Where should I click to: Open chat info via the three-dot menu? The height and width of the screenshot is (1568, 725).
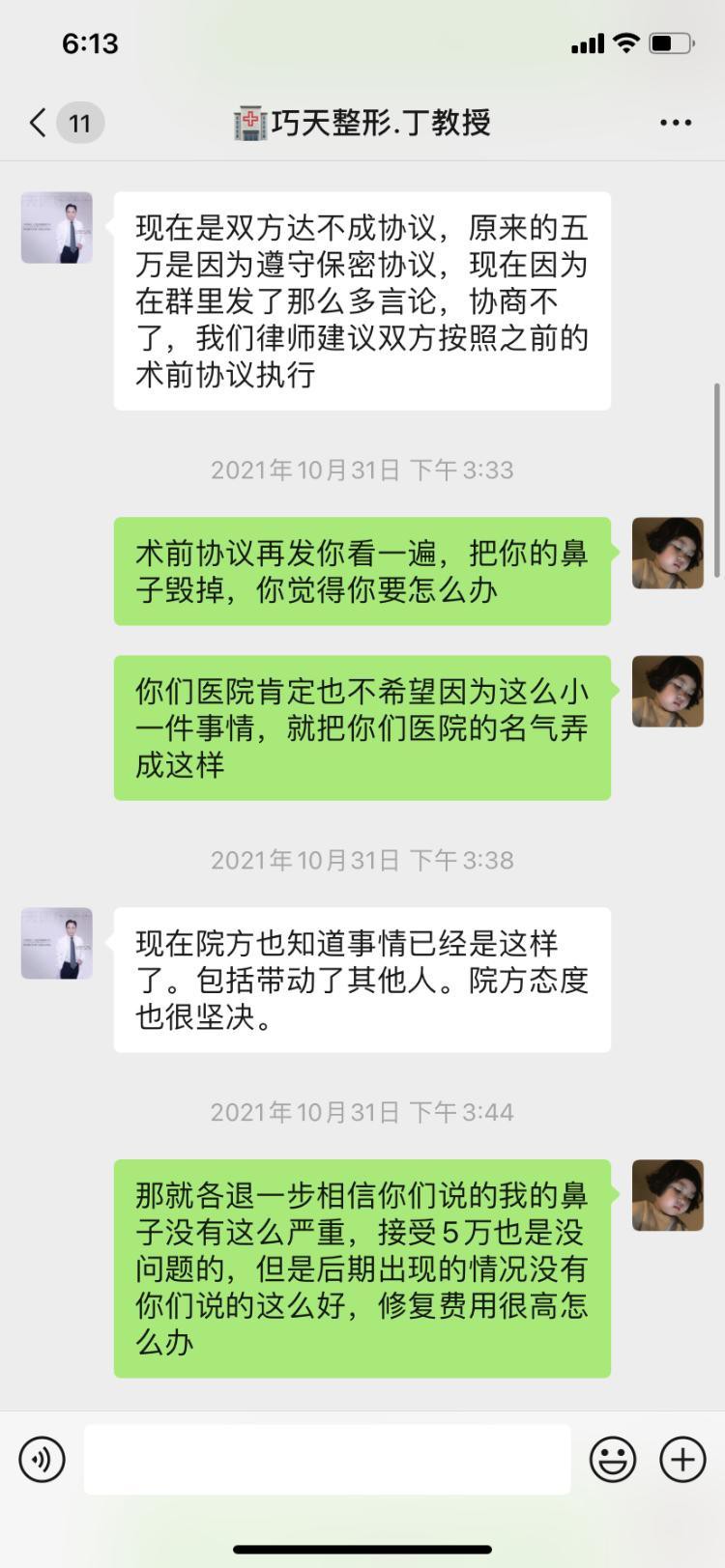675,123
